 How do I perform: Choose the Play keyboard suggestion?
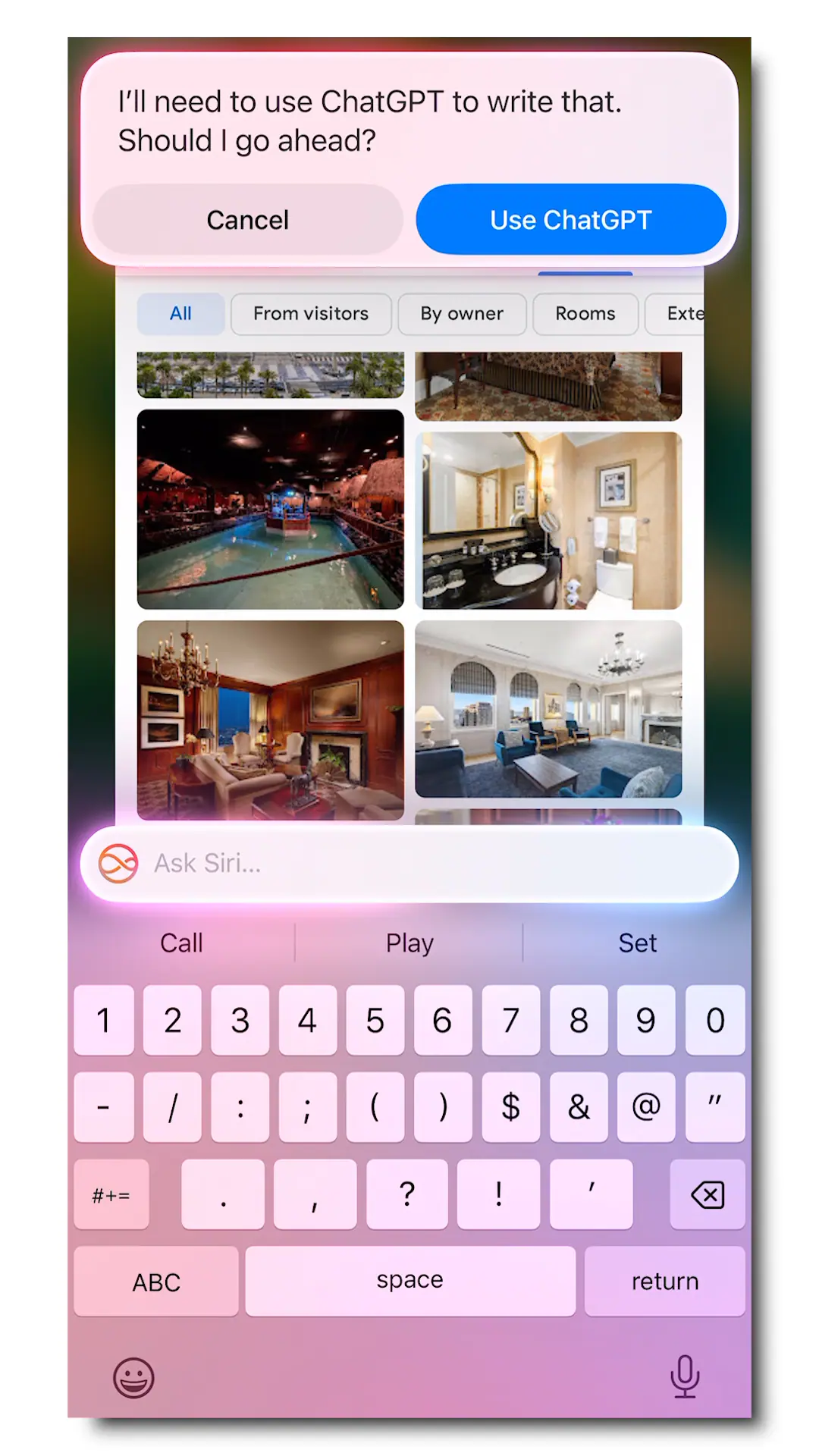click(409, 943)
